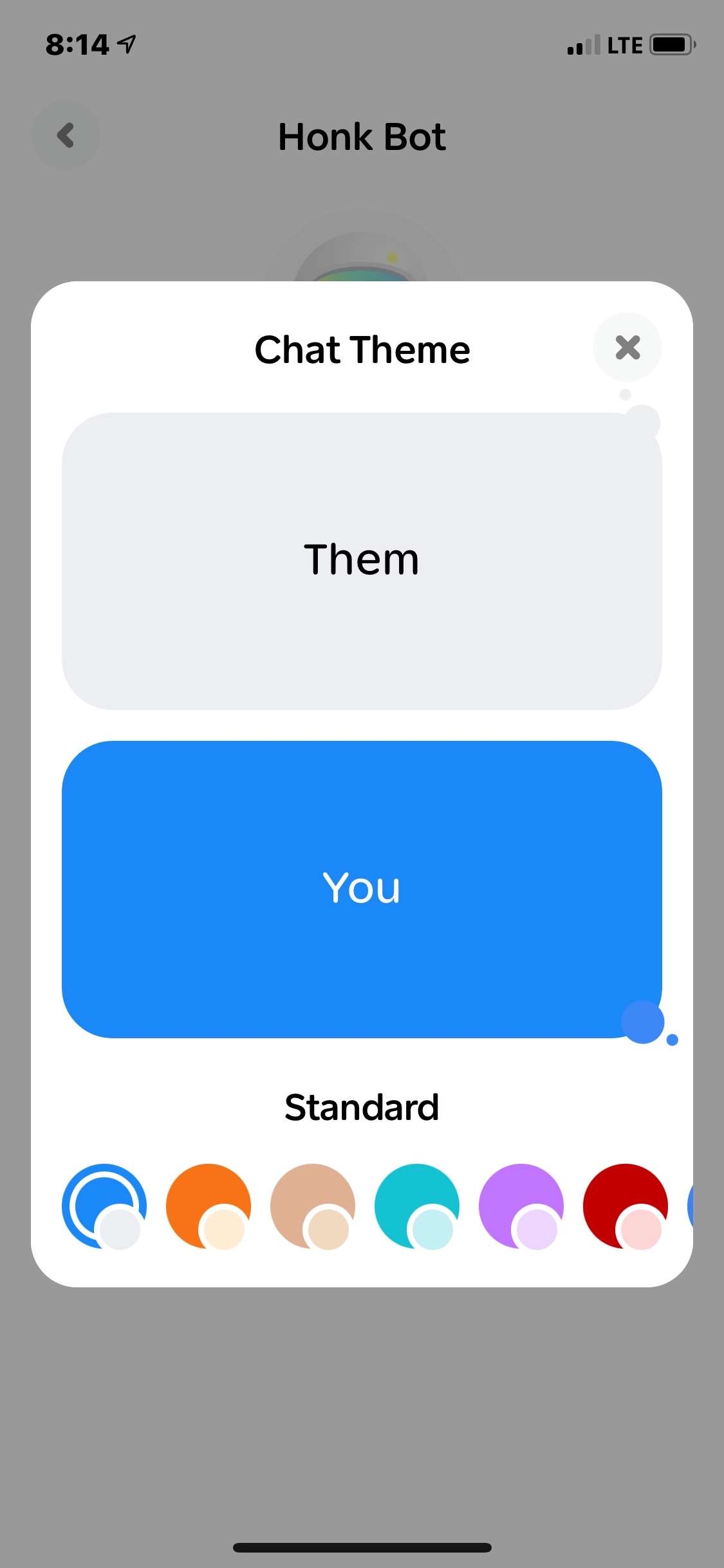Choose the orange chat theme

click(x=208, y=1206)
